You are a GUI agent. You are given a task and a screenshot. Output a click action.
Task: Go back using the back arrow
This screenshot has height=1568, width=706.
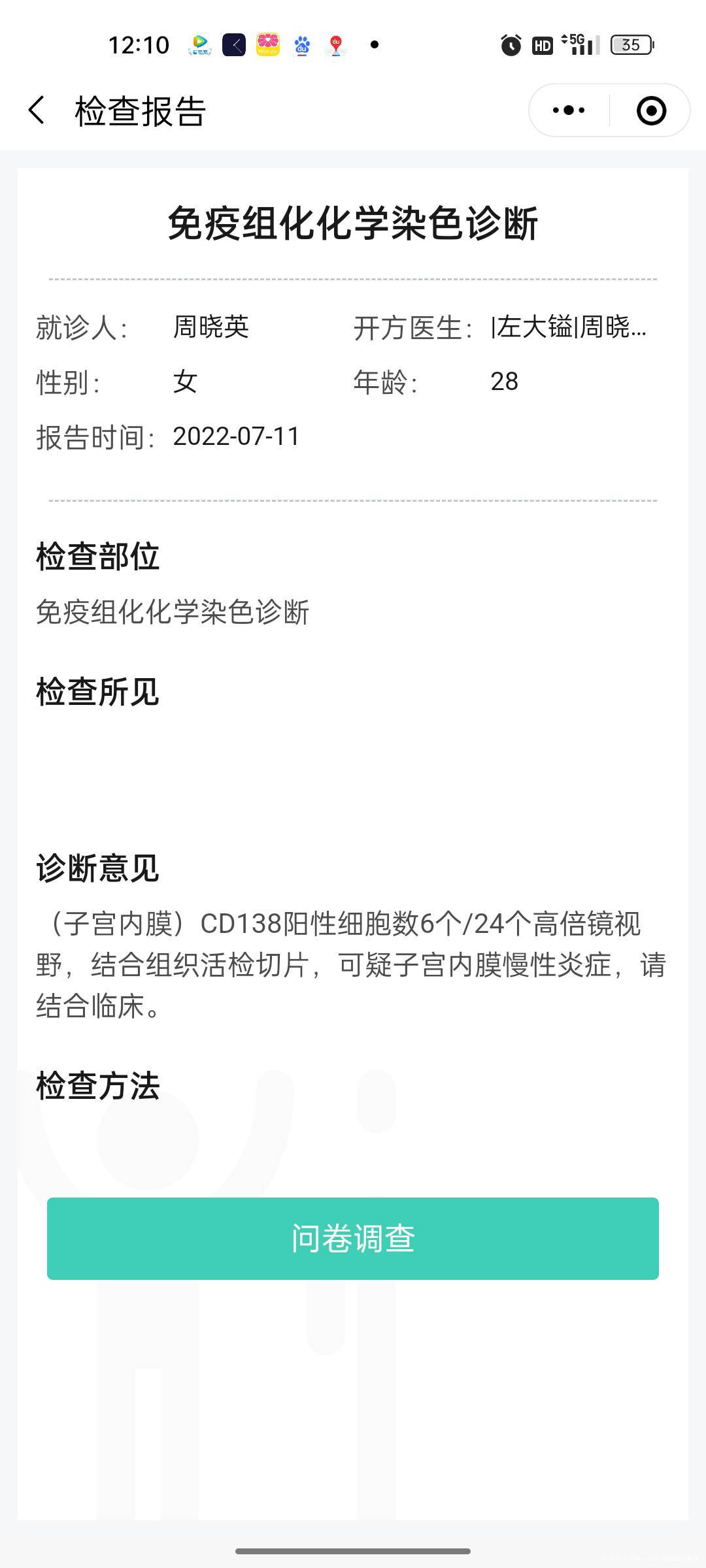pos(37,109)
